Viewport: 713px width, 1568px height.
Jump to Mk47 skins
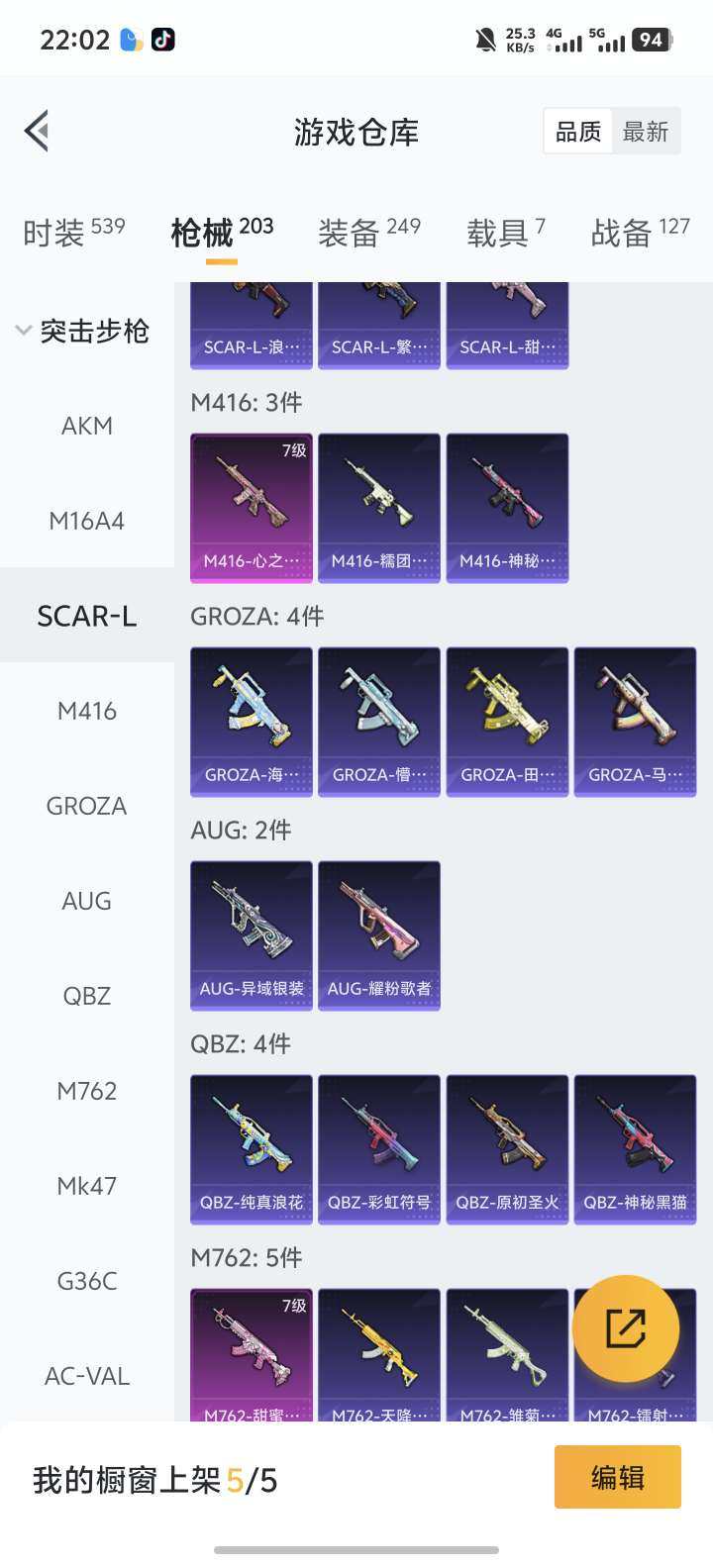(87, 1186)
